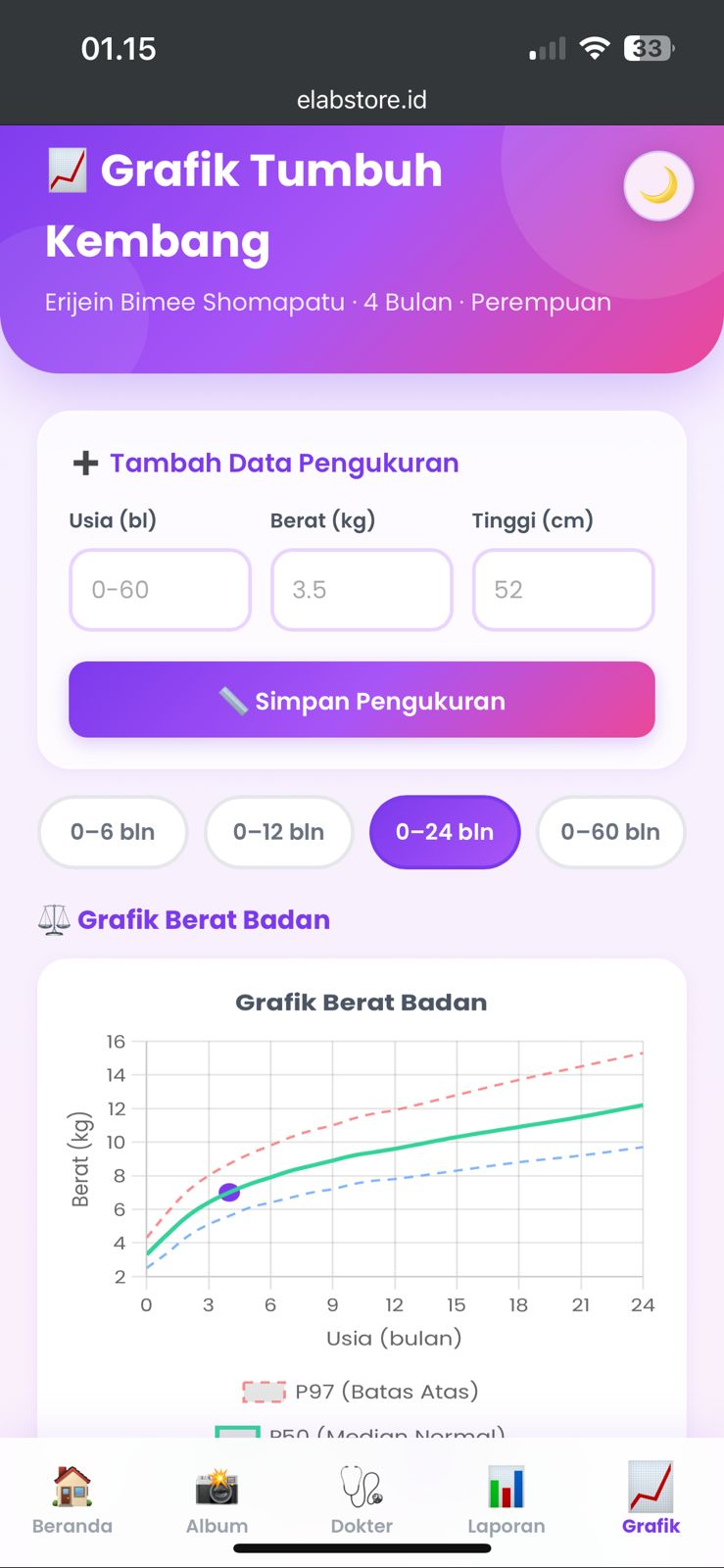Go to the Beranda tab

tap(72, 1500)
